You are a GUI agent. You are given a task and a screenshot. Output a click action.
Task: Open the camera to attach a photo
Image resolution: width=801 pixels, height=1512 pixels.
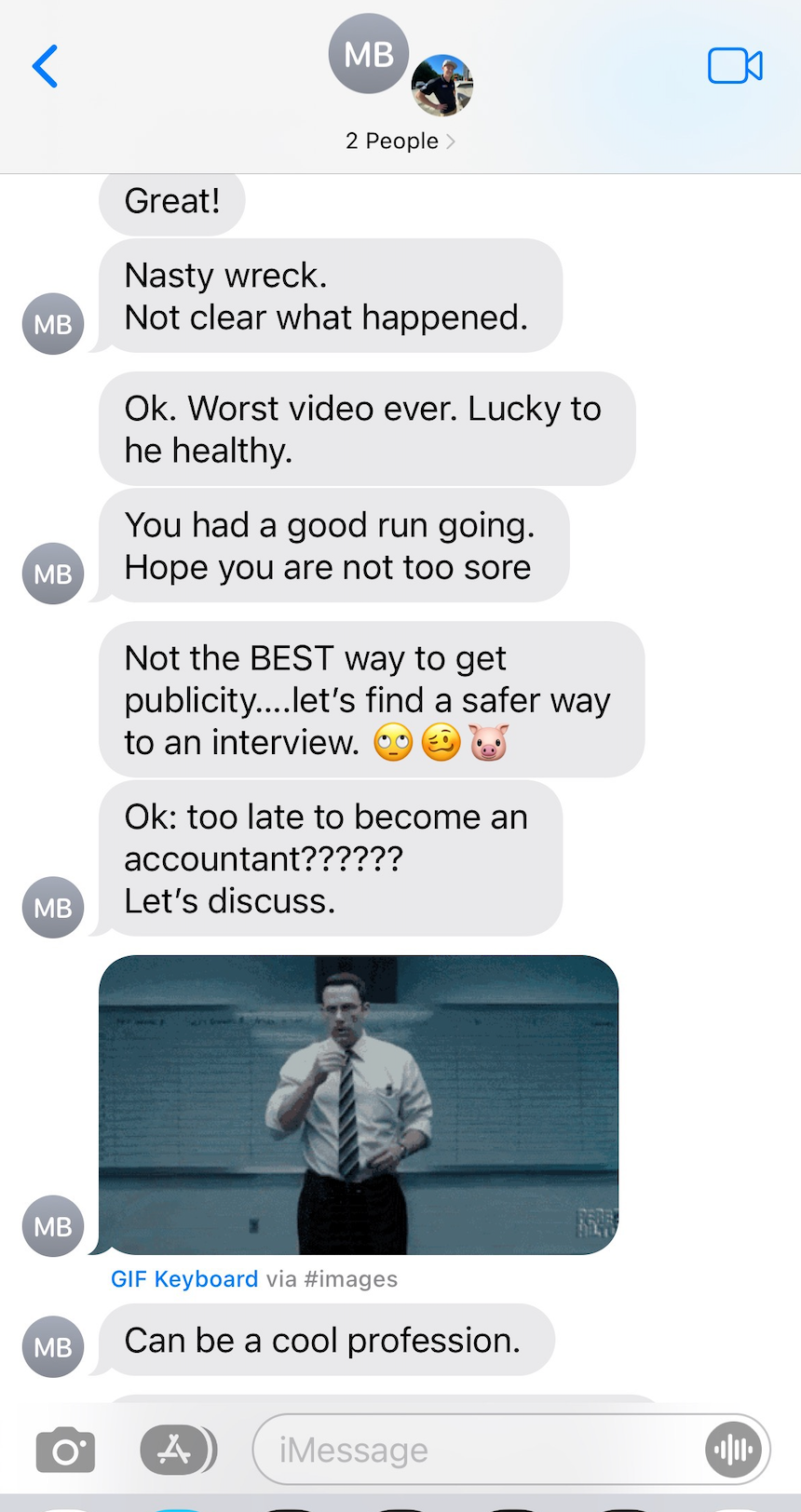click(65, 1450)
